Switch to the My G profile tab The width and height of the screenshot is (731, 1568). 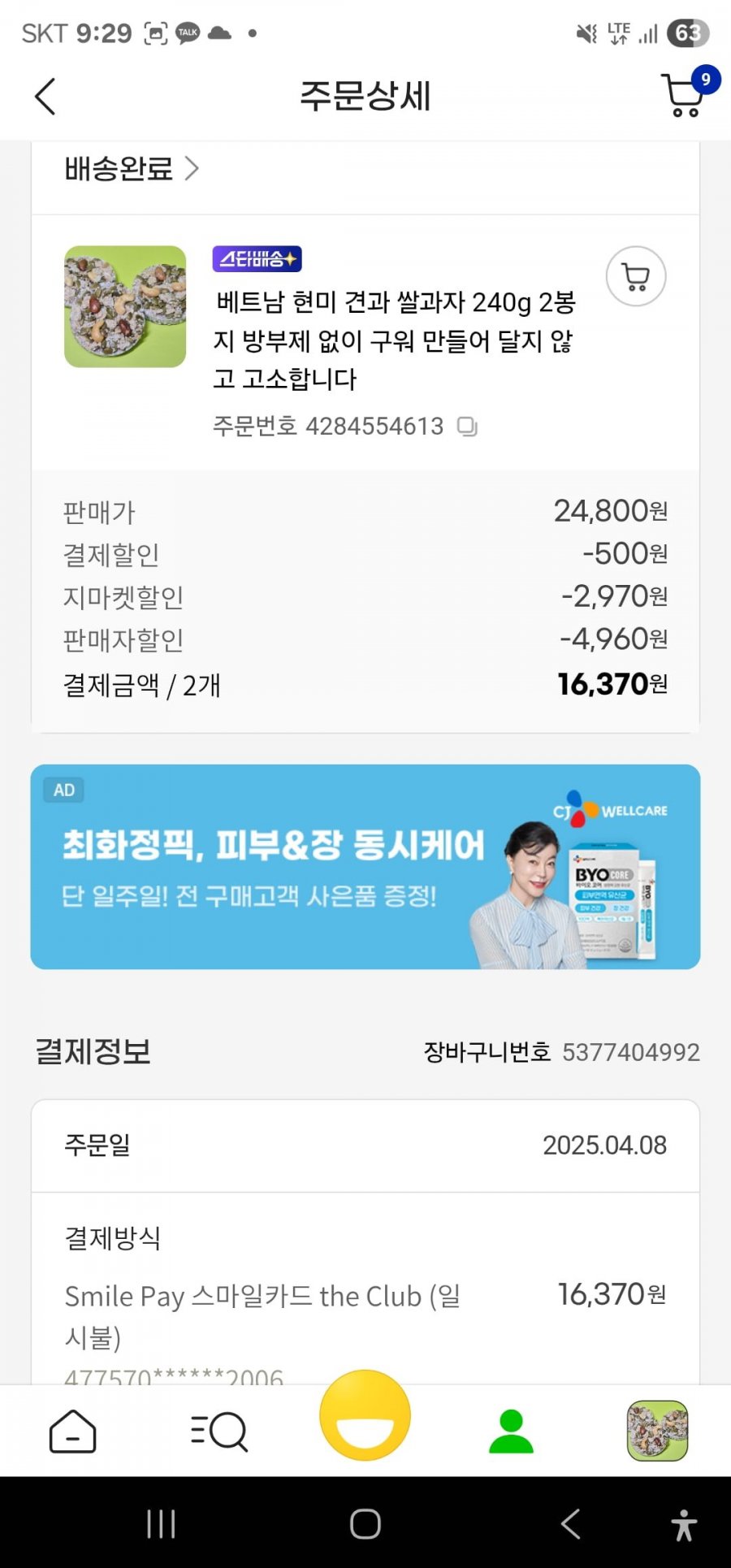click(511, 1431)
